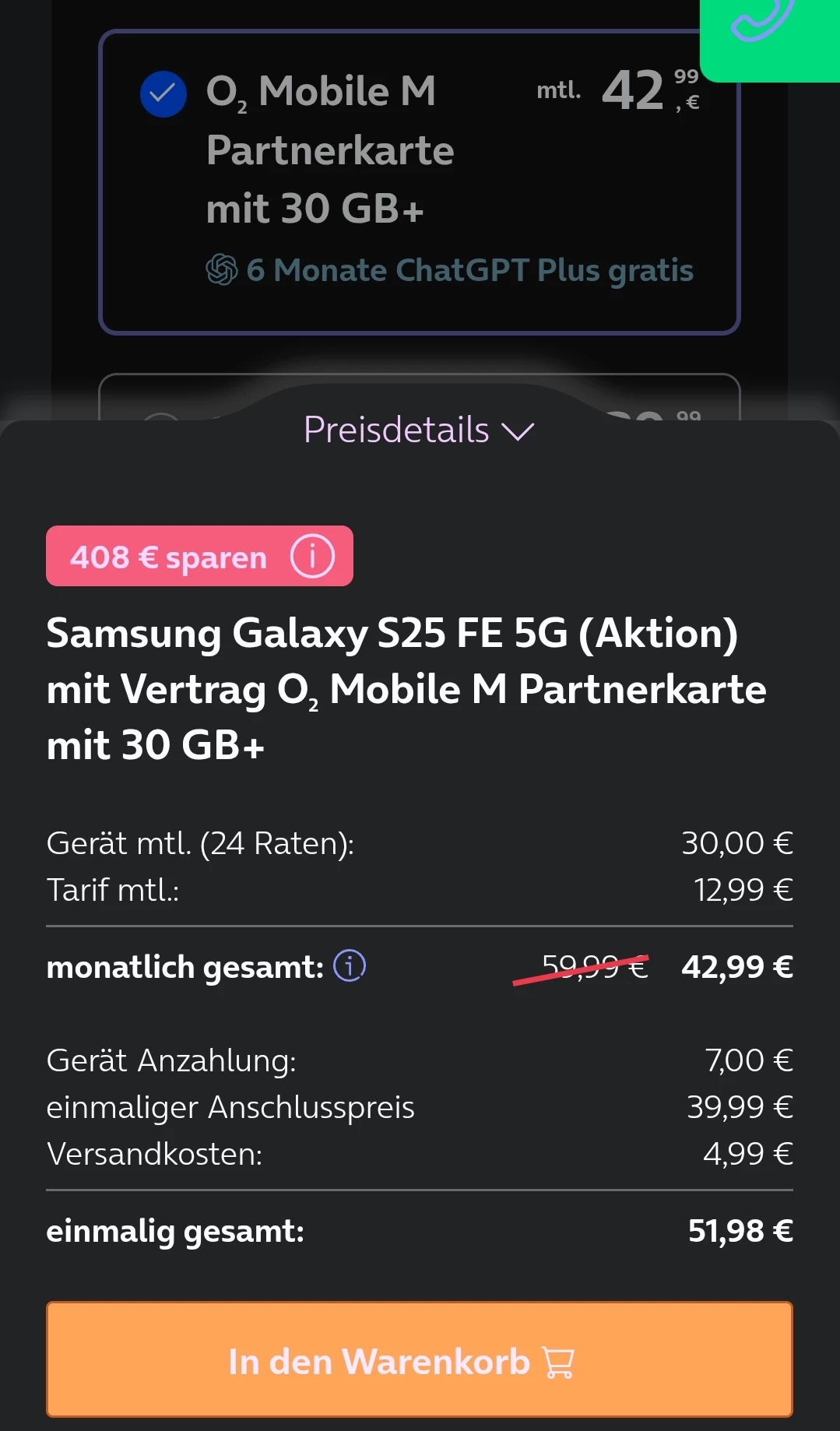Collapse the Preisdetails panel
The image size is (840, 1431).
[419, 431]
